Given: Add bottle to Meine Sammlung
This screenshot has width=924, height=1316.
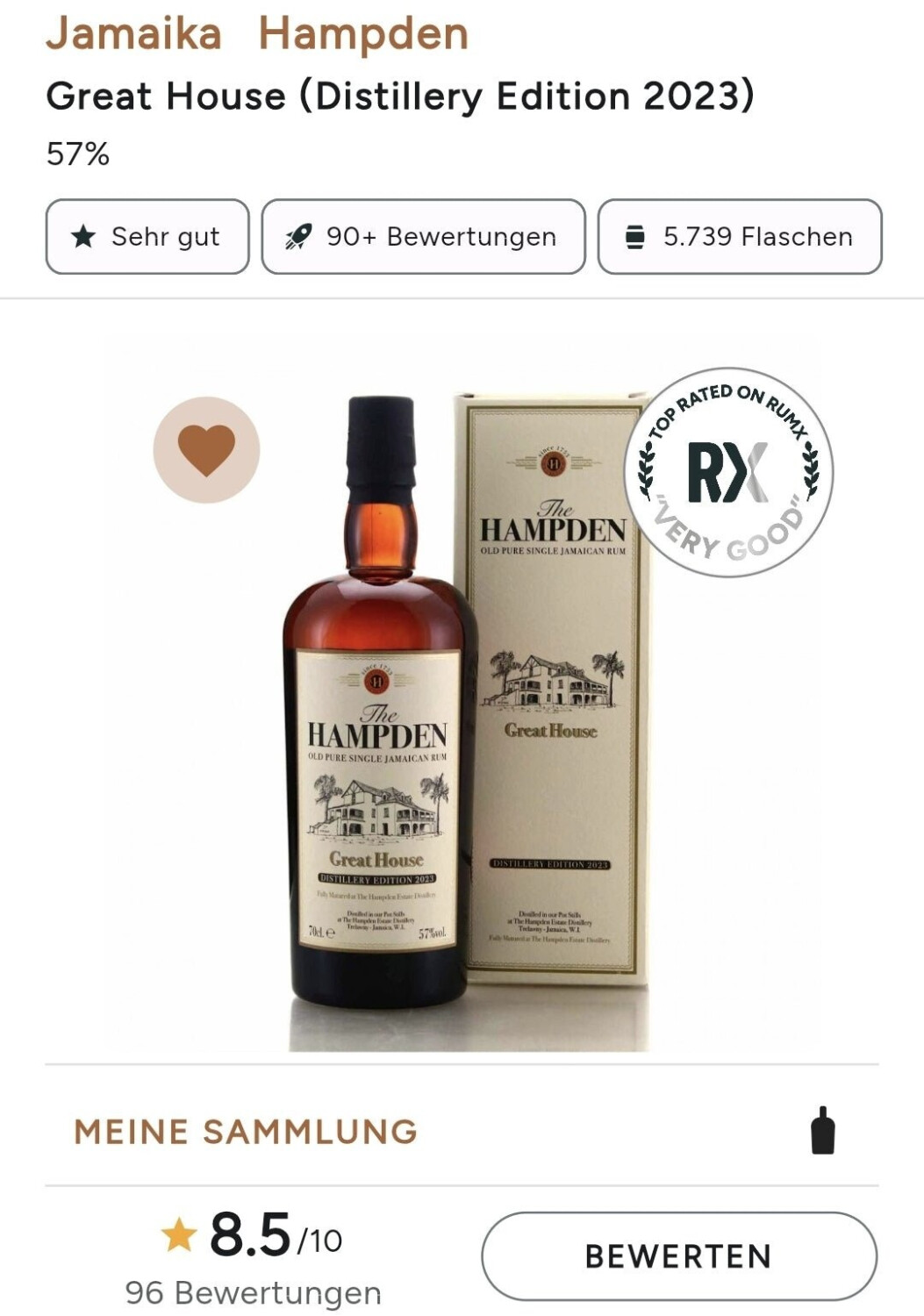Looking at the screenshot, I should 822,1131.
